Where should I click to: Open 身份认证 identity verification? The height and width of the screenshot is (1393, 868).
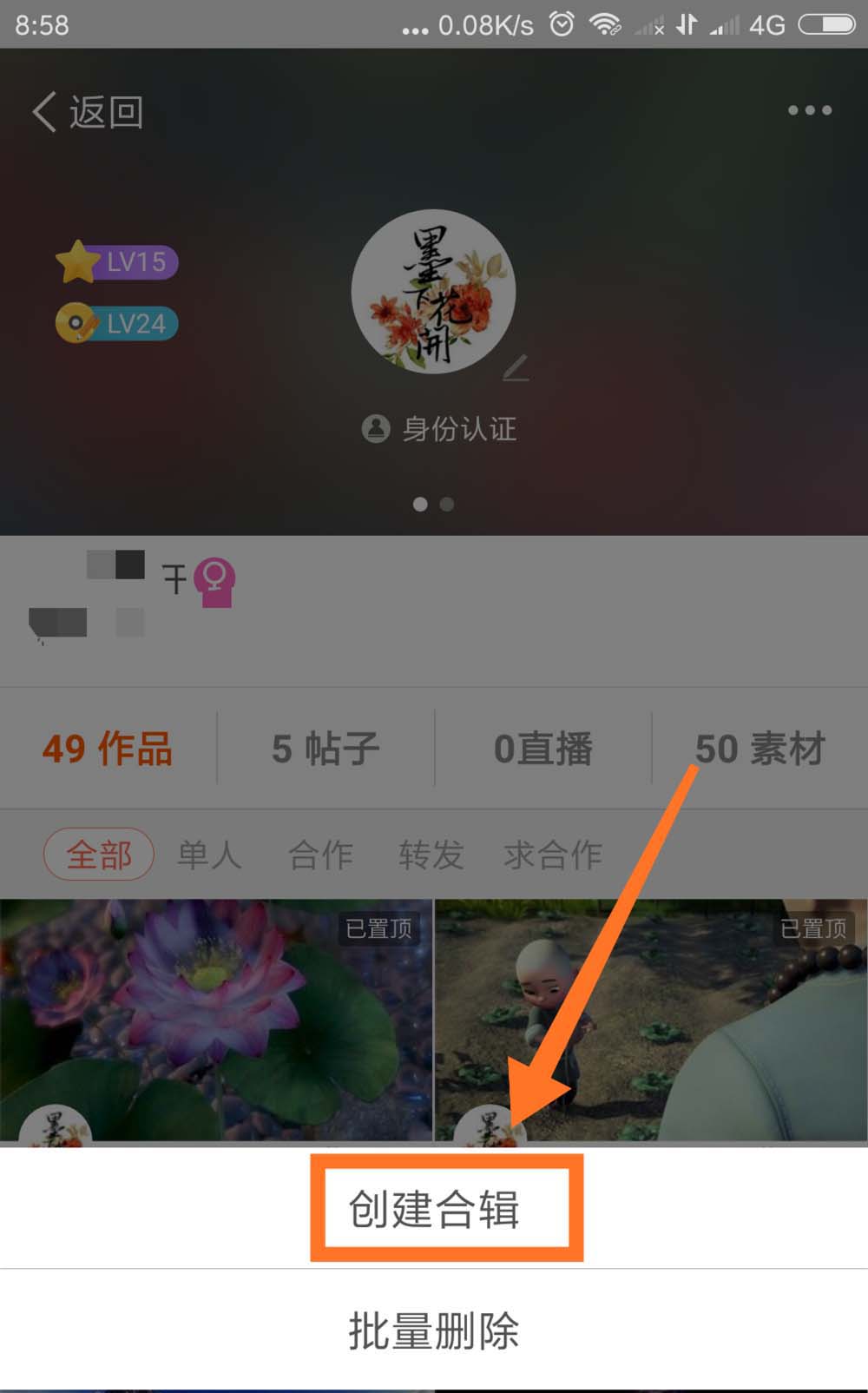coord(439,429)
